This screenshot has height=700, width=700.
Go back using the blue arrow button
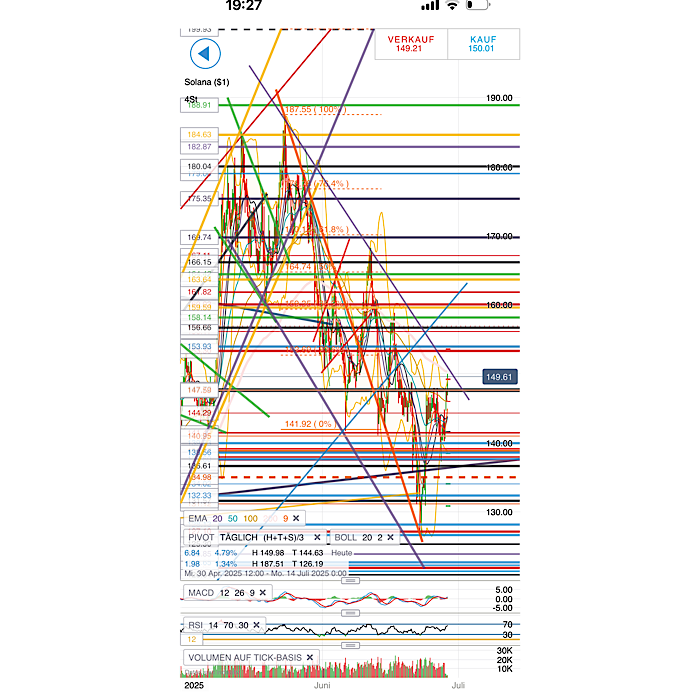(204, 53)
